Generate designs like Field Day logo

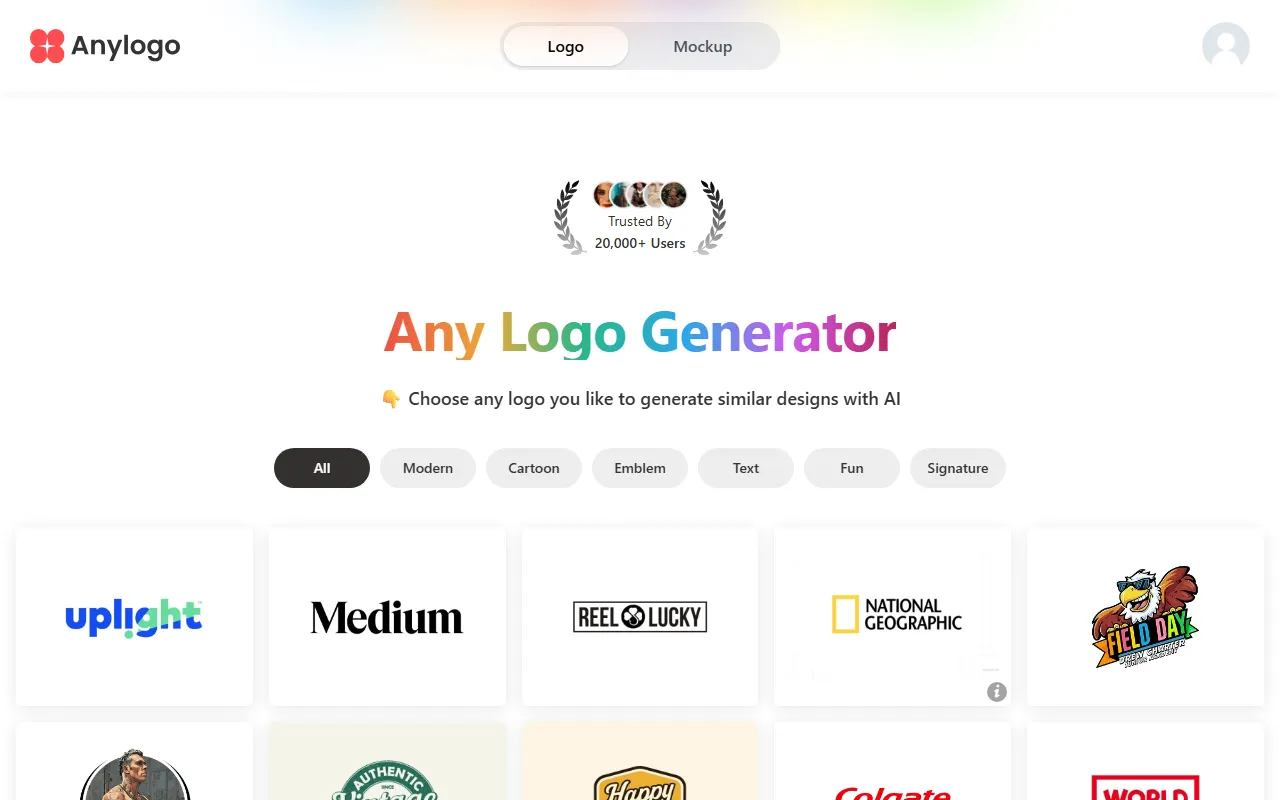(x=1145, y=617)
